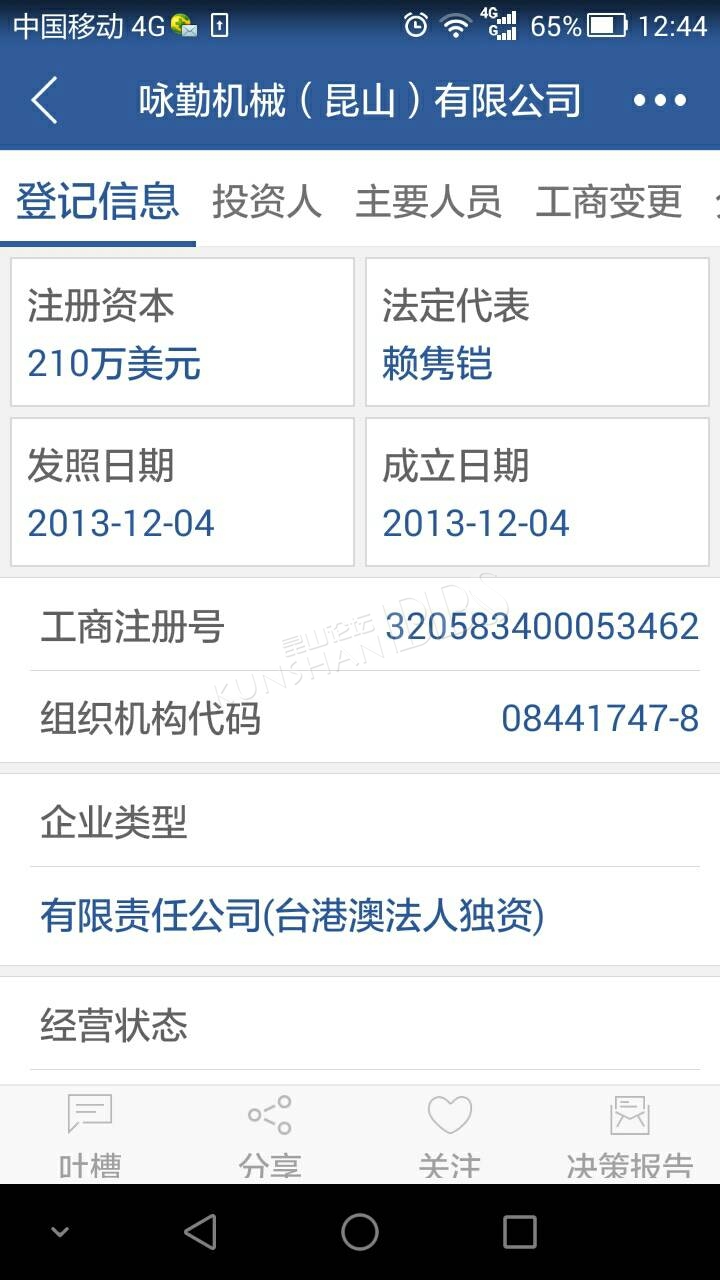Select the 登记信息 tab
Image resolution: width=720 pixels, height=1280 pixels.
pyautogui.click(x=98, y=201)
